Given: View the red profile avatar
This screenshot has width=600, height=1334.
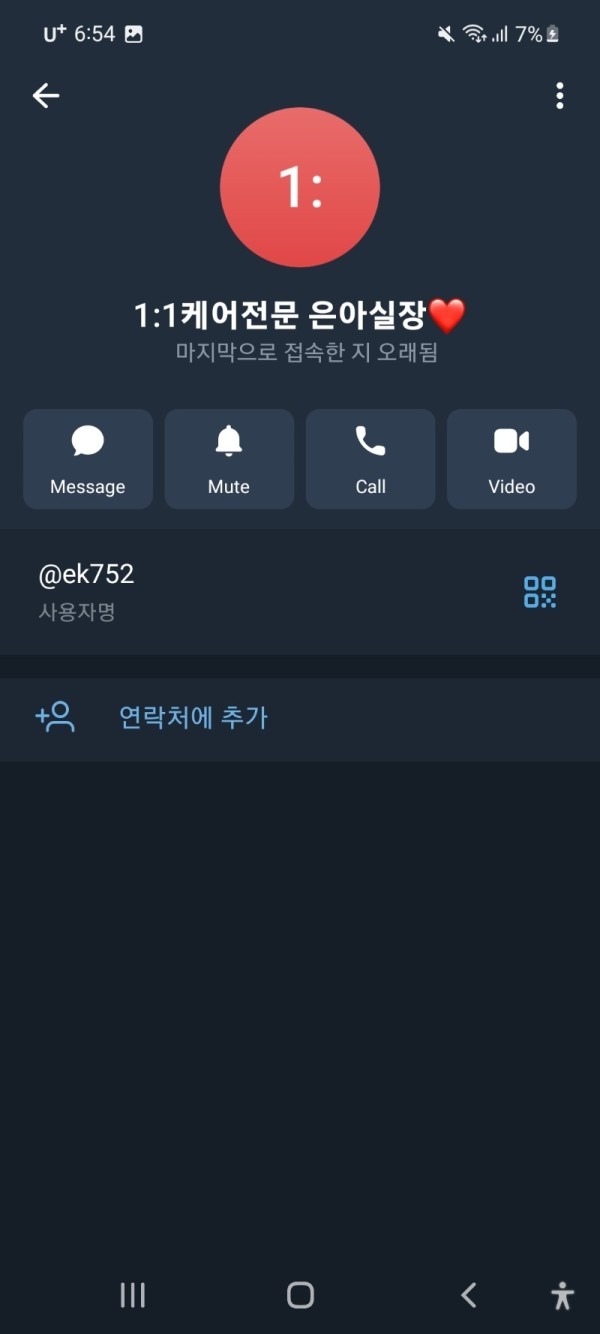Looking at the screenshot, I should click(300, 187).
